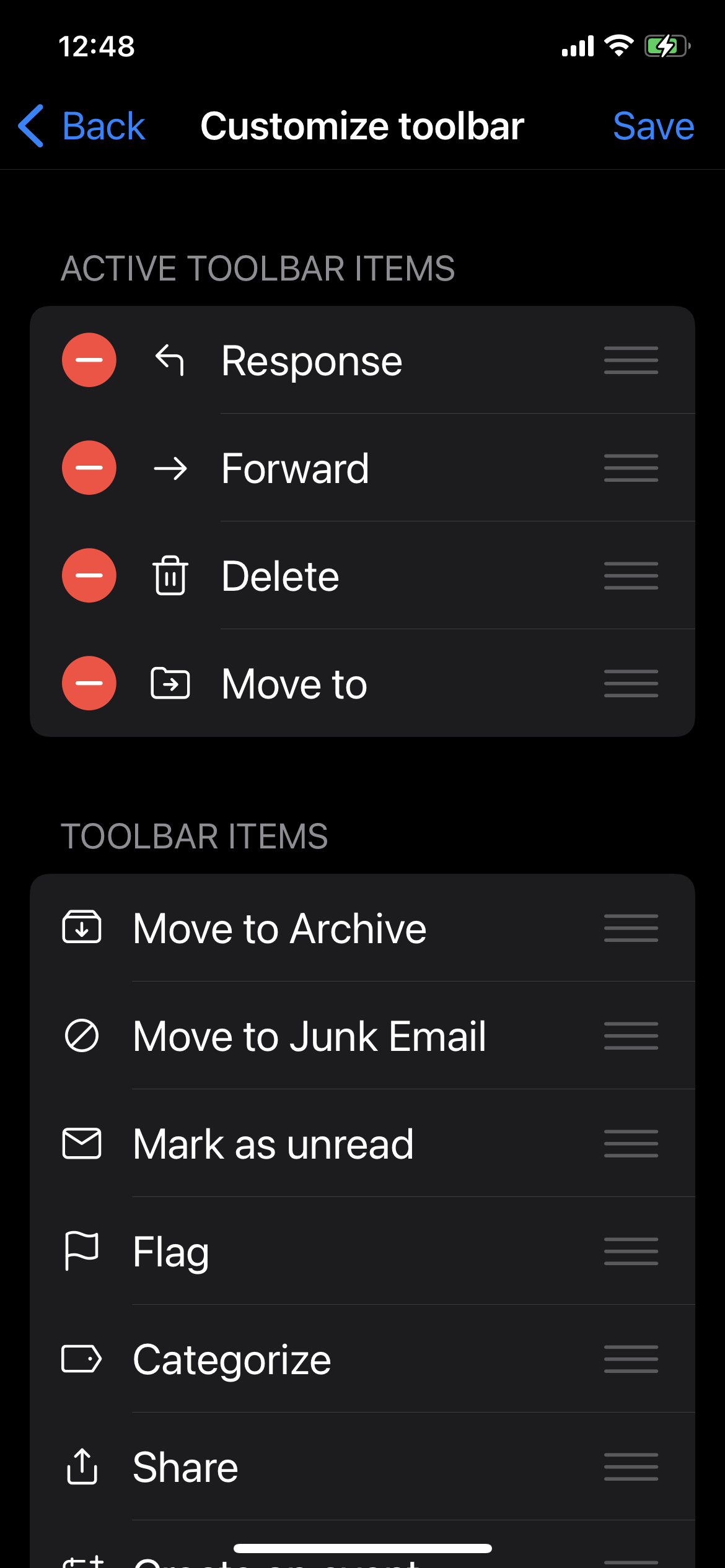
Task: Save the toolbar customization
Action: pos(653,126)
